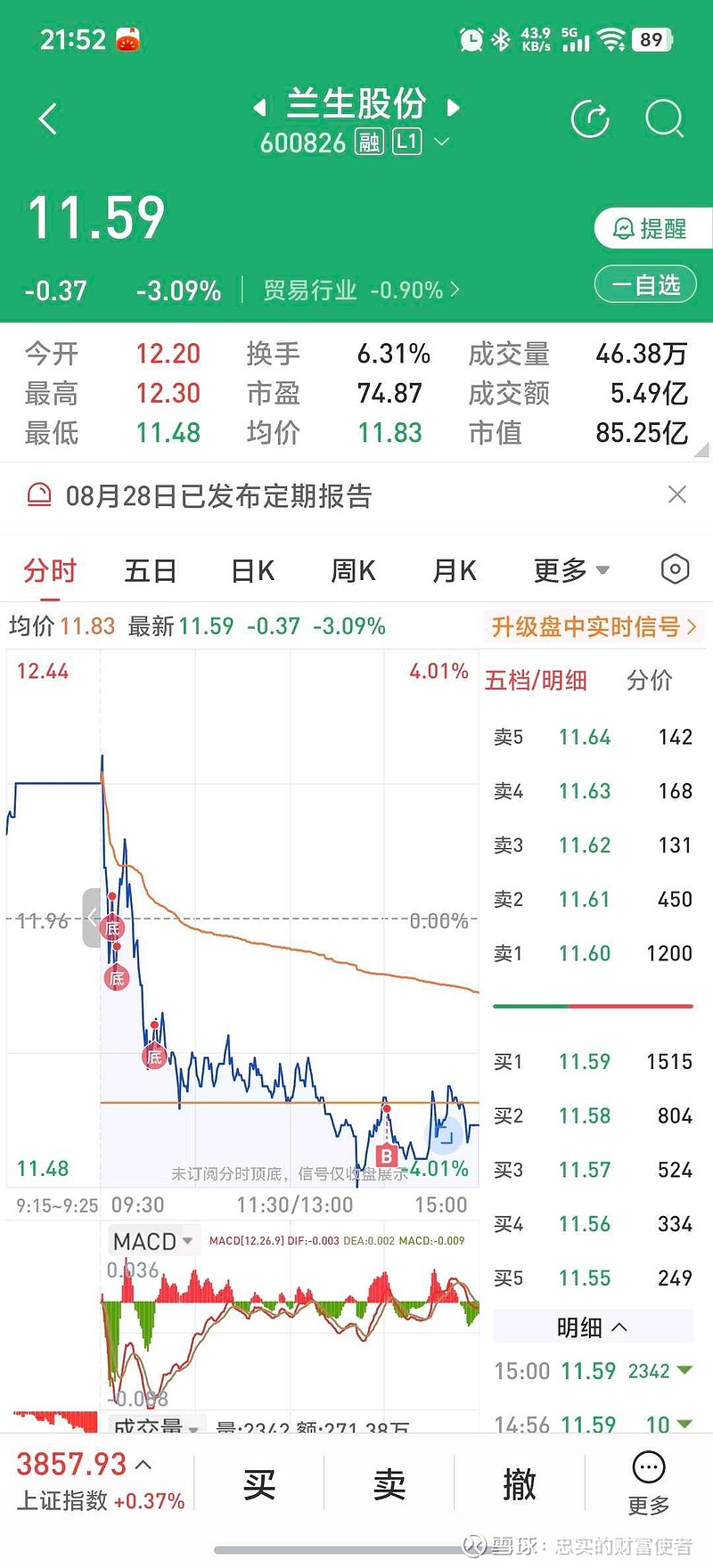Expand the 更多 chart period dropdown
Screen dimensions: 713x1568
(x=571, y=570)
